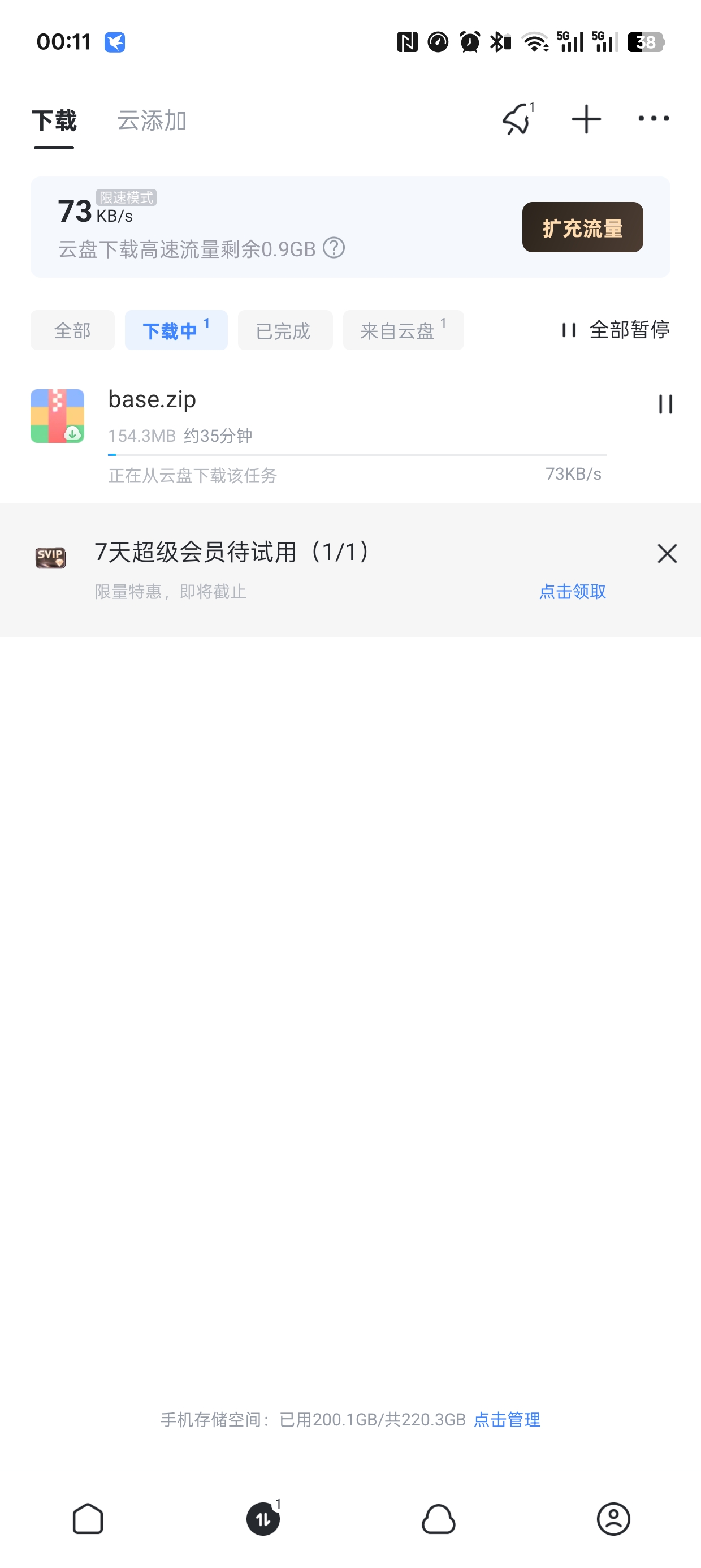
Task: Tap the base.zip download progress bar
Action: 358,454
